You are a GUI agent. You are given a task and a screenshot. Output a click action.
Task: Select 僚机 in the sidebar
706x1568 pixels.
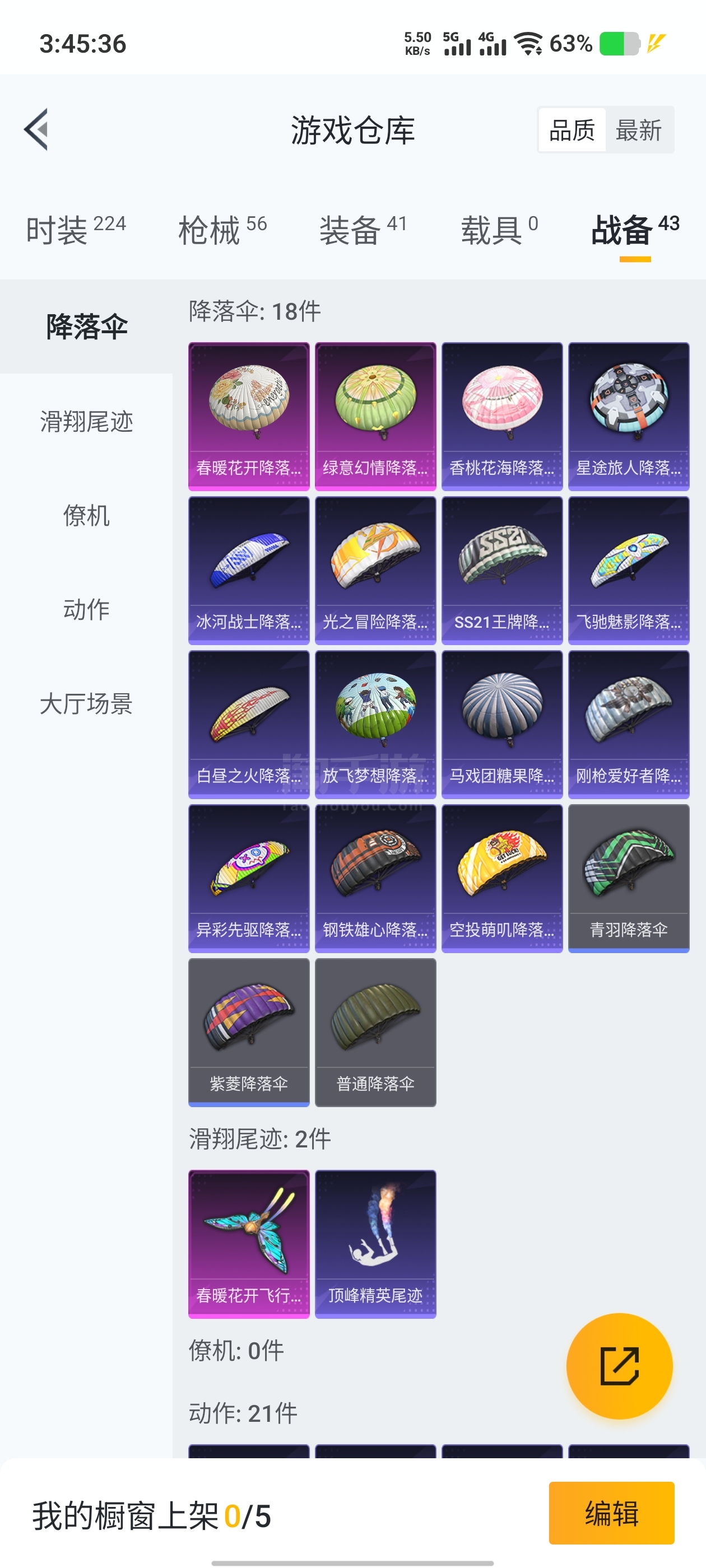86,515
